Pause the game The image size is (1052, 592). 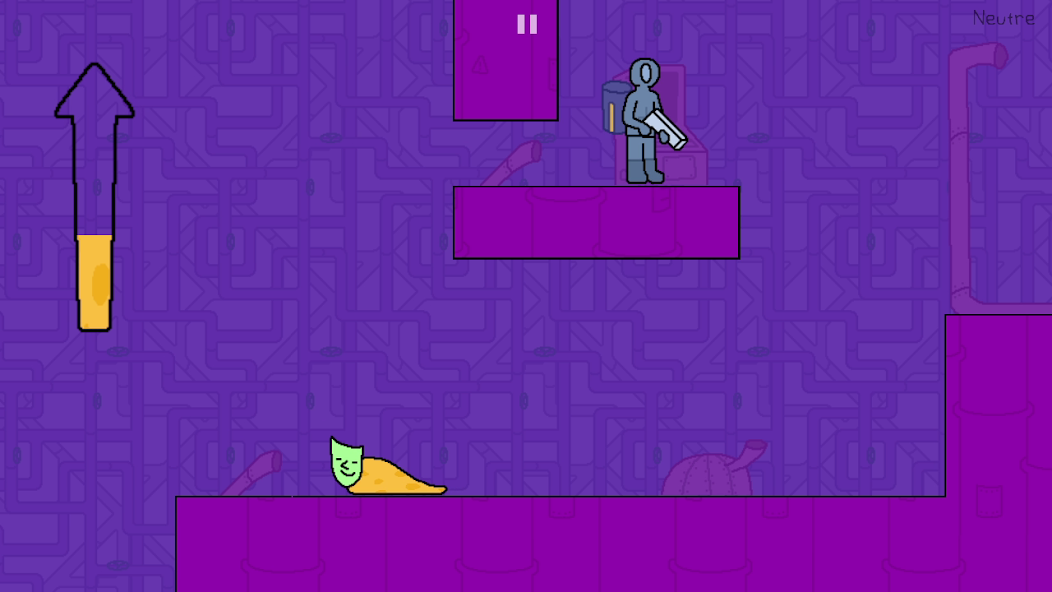[527, 25]
